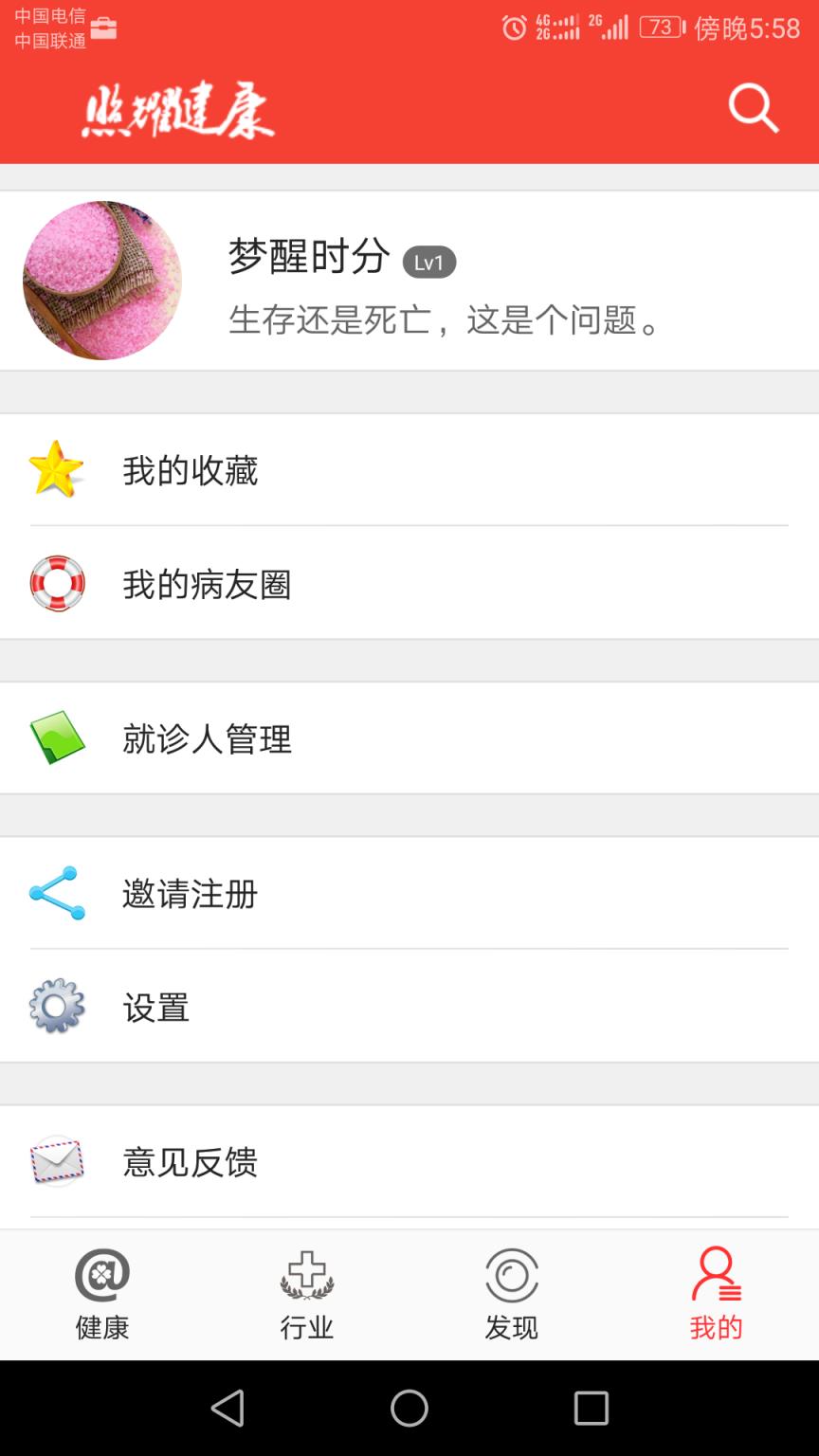819x1456 pixels.
Task: Click the share icon next to 邀请注册
Action: tap(57, 893)
